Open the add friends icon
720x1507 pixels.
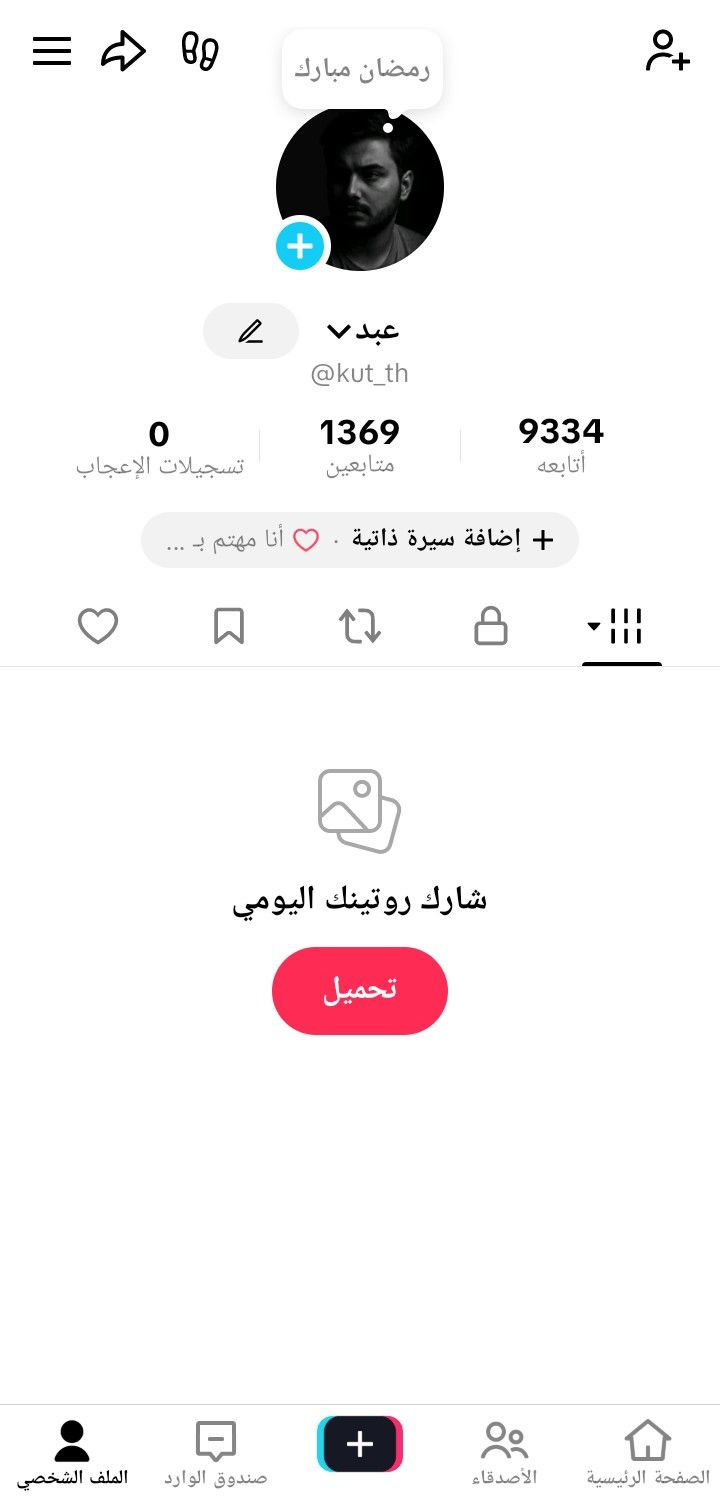coord(667,51)
